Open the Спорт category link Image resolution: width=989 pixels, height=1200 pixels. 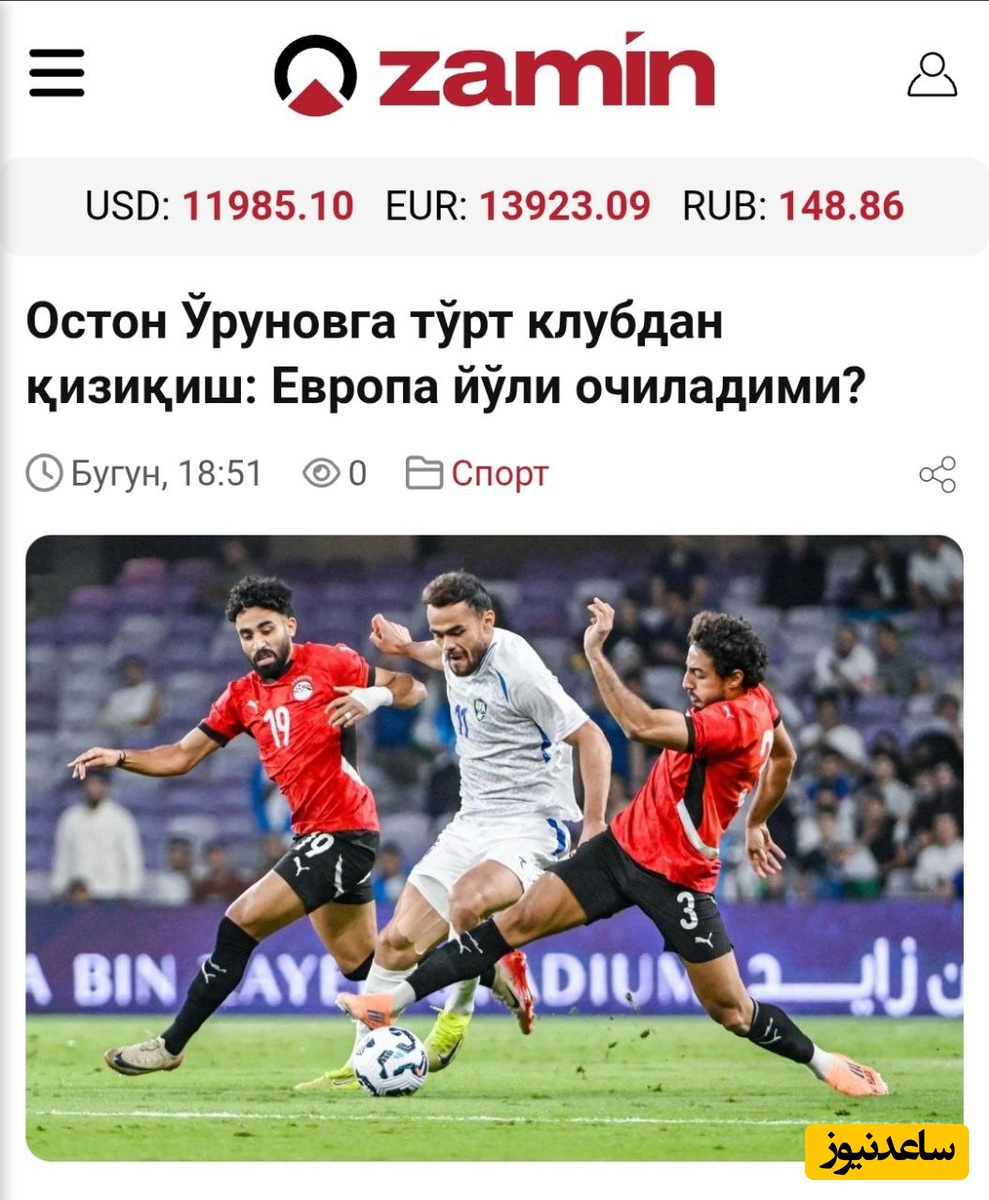point(499,473)
